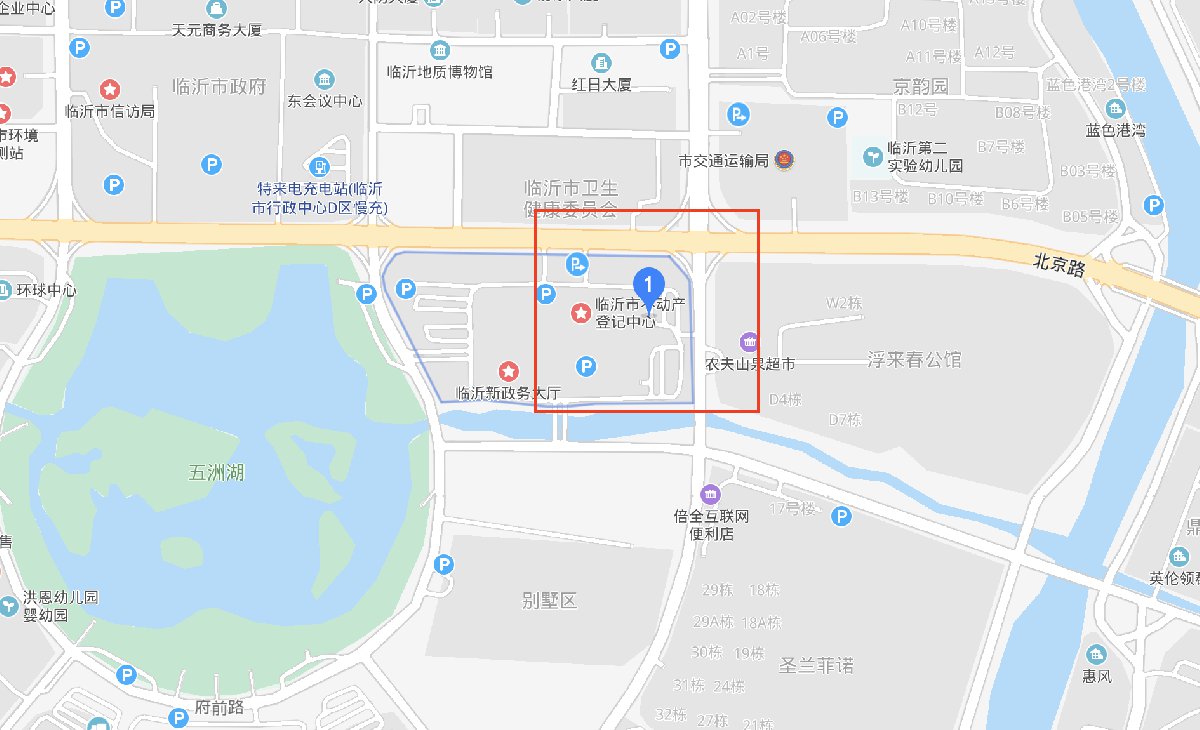The image size is (1200, 730).
Task: Select 农夫山泉超市 shop marker
Action: 749,342
